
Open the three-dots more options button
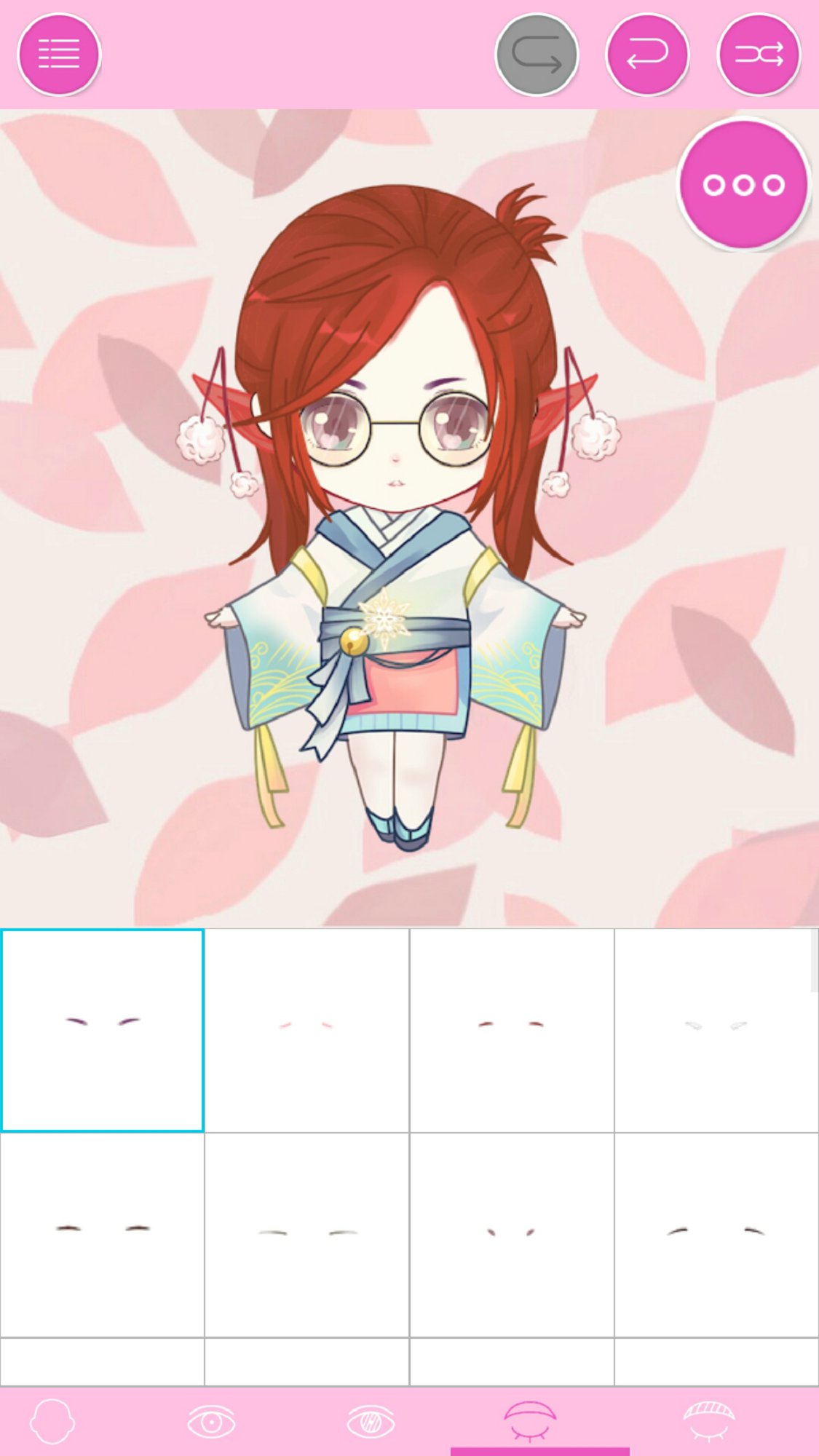tap(743, 185)
